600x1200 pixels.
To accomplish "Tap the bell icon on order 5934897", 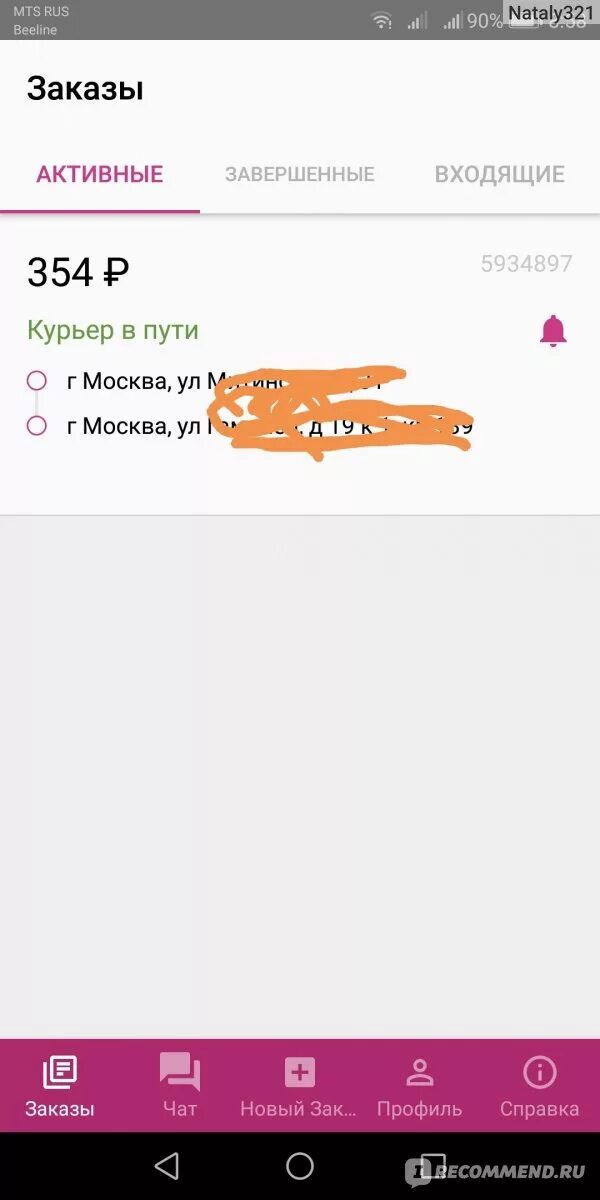I will 553,331.
